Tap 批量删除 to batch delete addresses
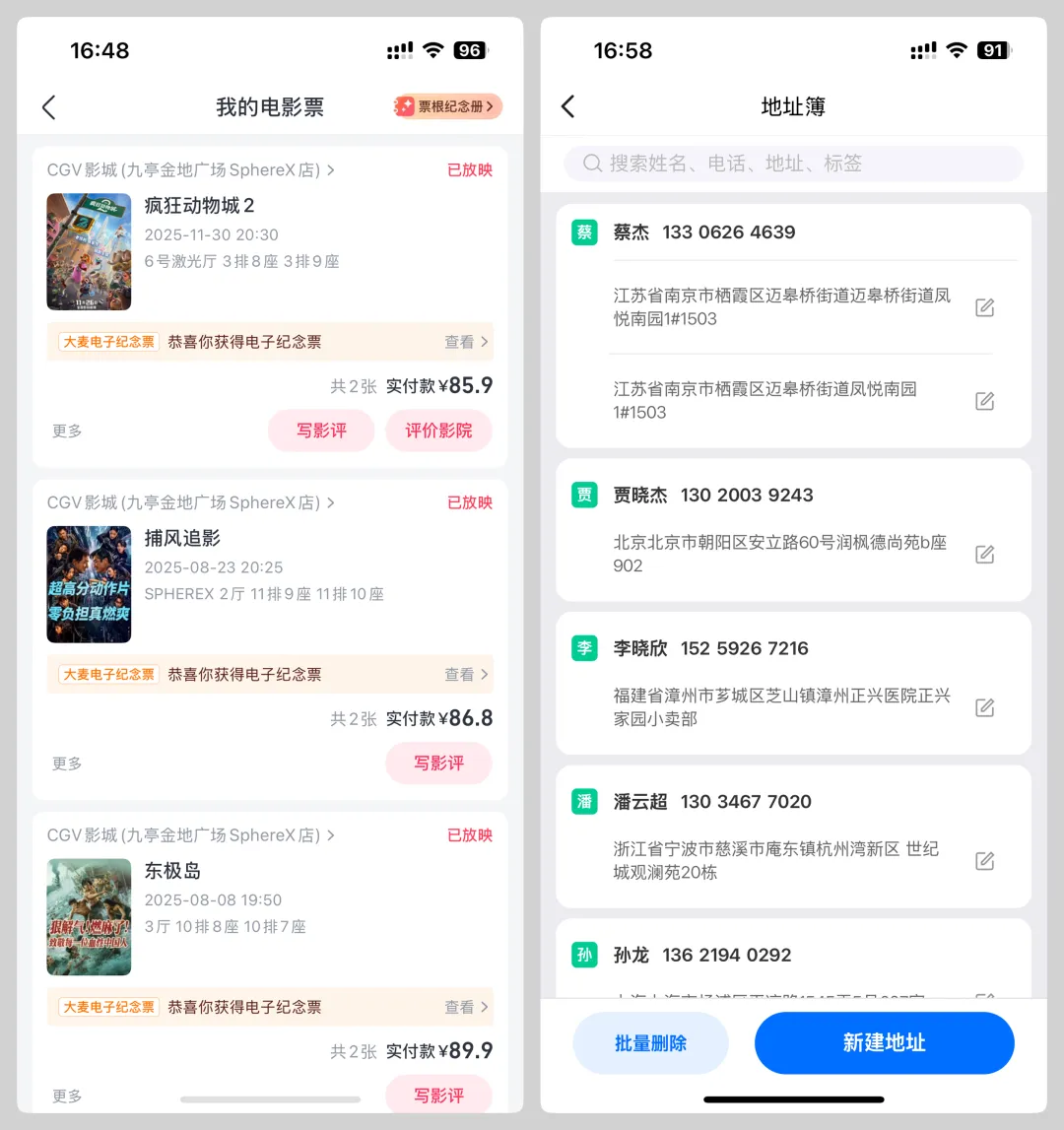This screenshot has width=1064, height=1130. click(650, 1042)
